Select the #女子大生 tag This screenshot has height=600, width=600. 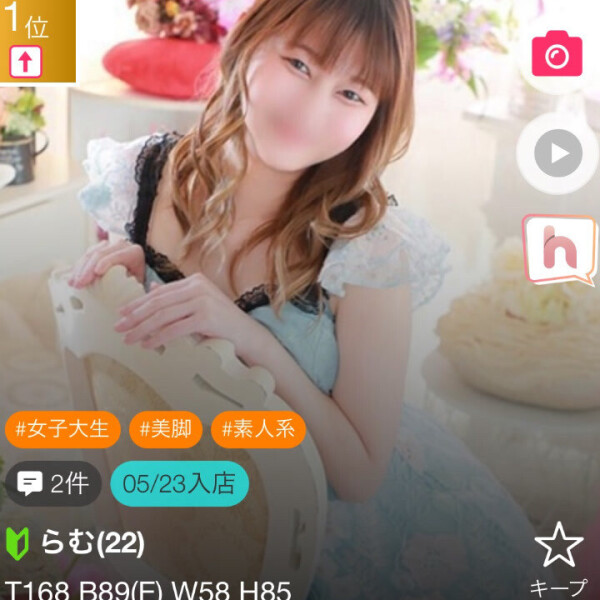(x=62, y=430)
